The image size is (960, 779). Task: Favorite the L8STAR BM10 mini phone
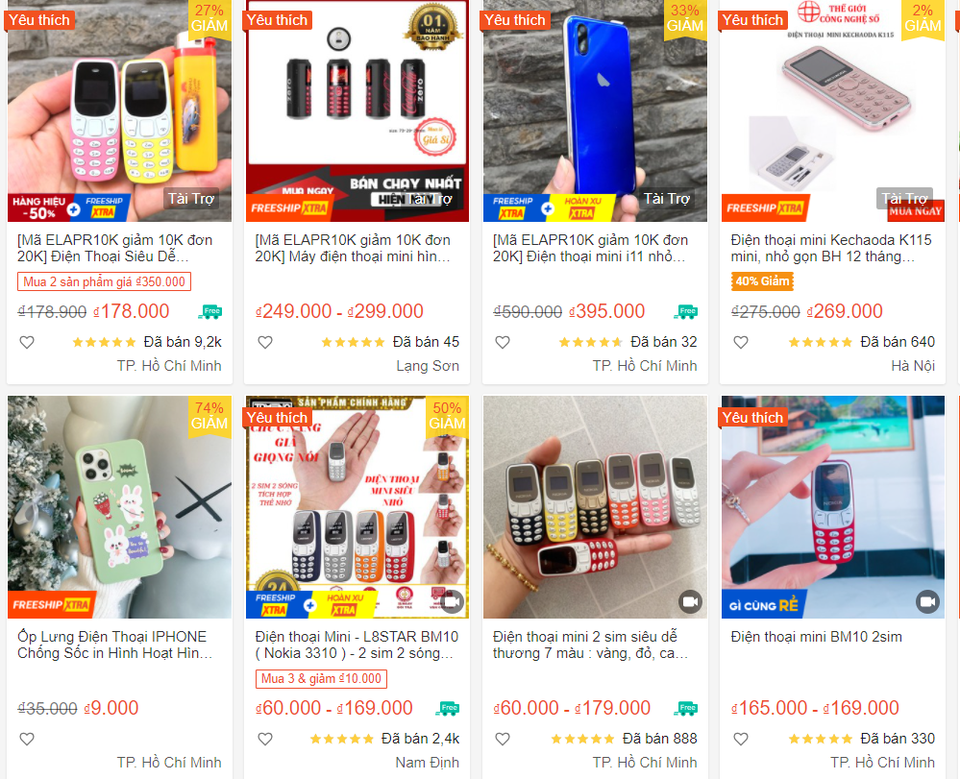tap(265, 739)
